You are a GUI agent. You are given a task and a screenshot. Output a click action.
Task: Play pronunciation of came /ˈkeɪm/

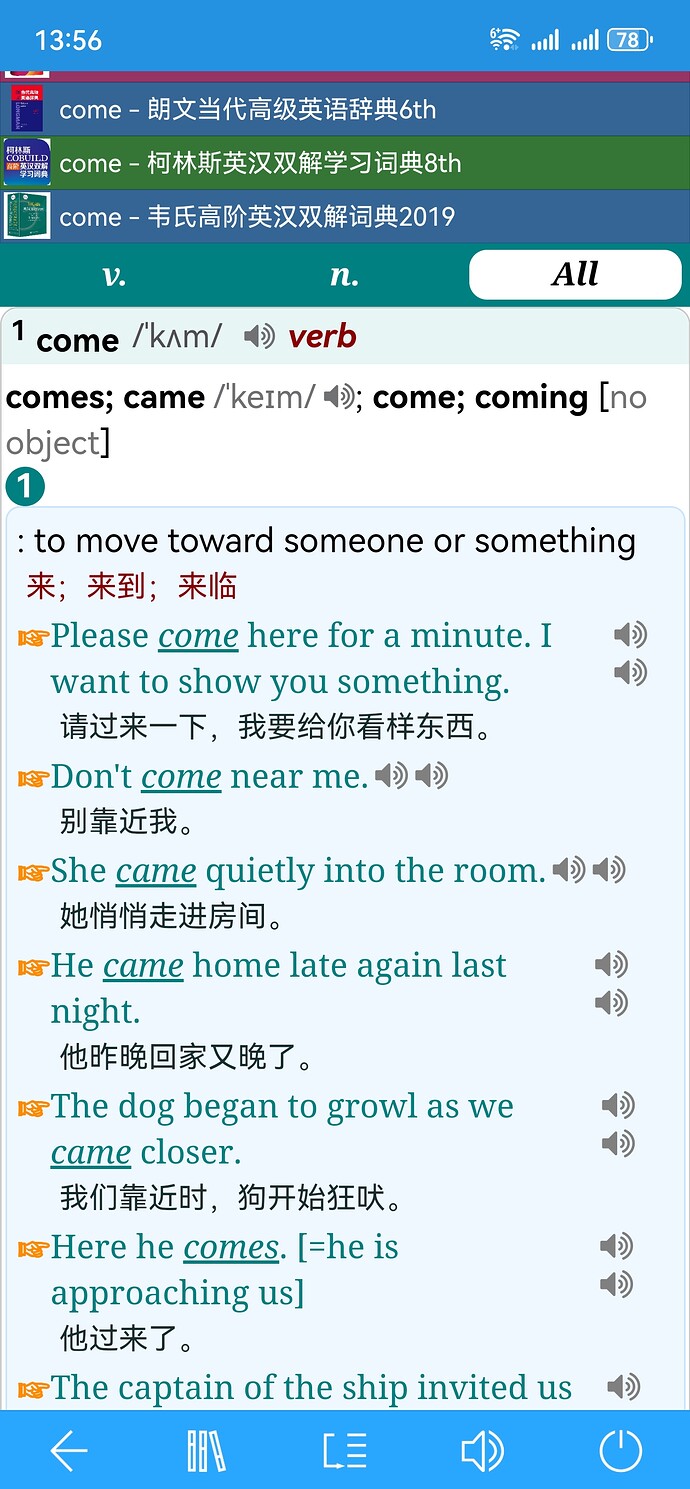pos(339,398)
